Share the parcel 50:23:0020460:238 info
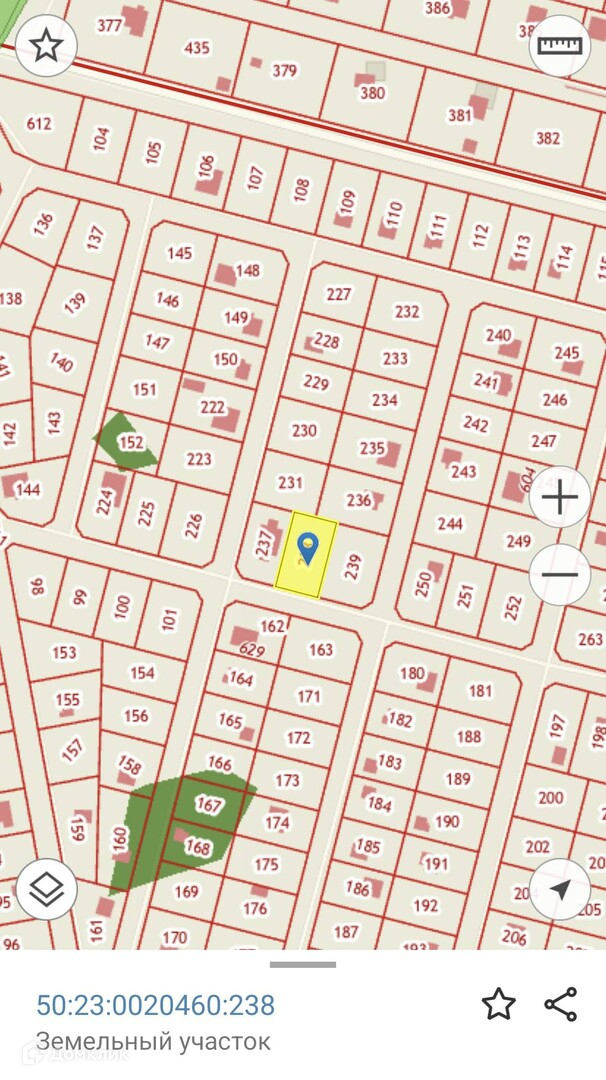 561,1004
